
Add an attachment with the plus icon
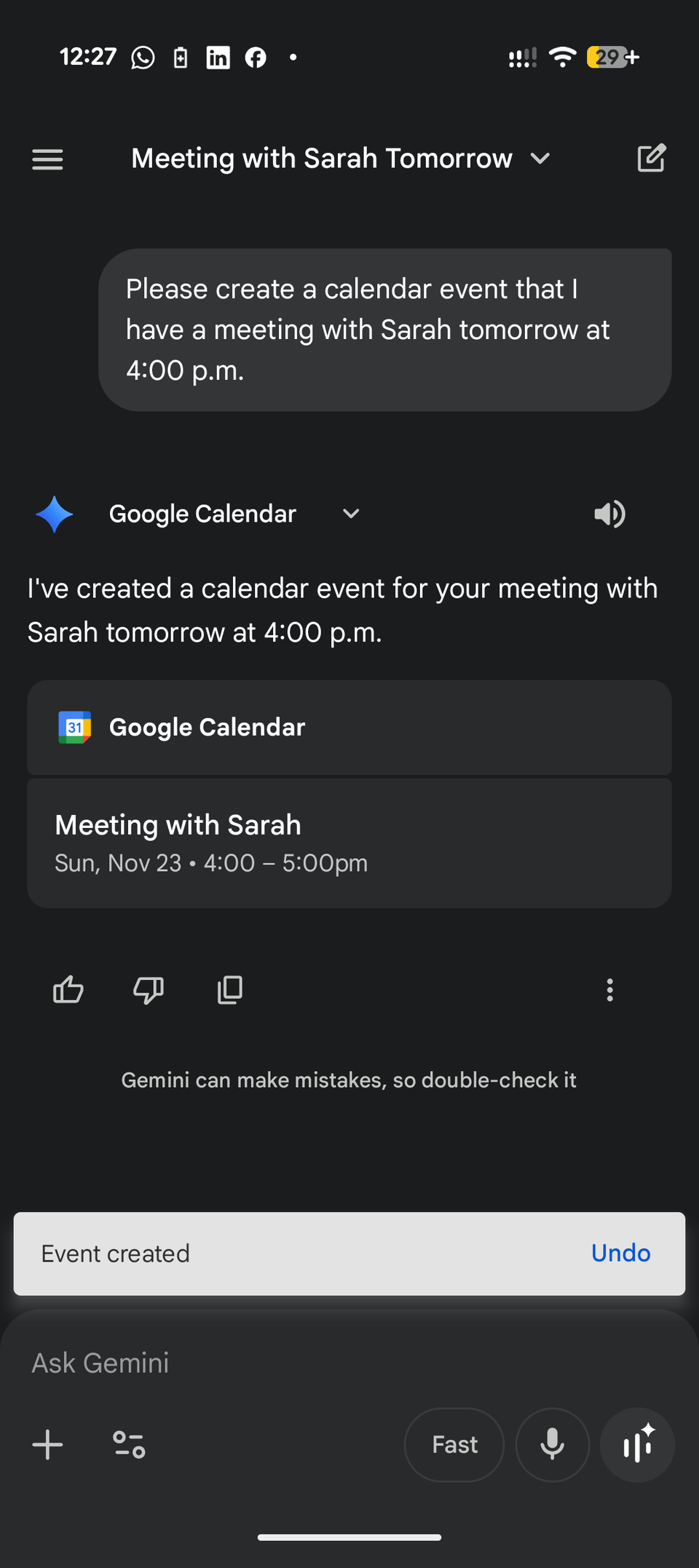click(47, 1445)
